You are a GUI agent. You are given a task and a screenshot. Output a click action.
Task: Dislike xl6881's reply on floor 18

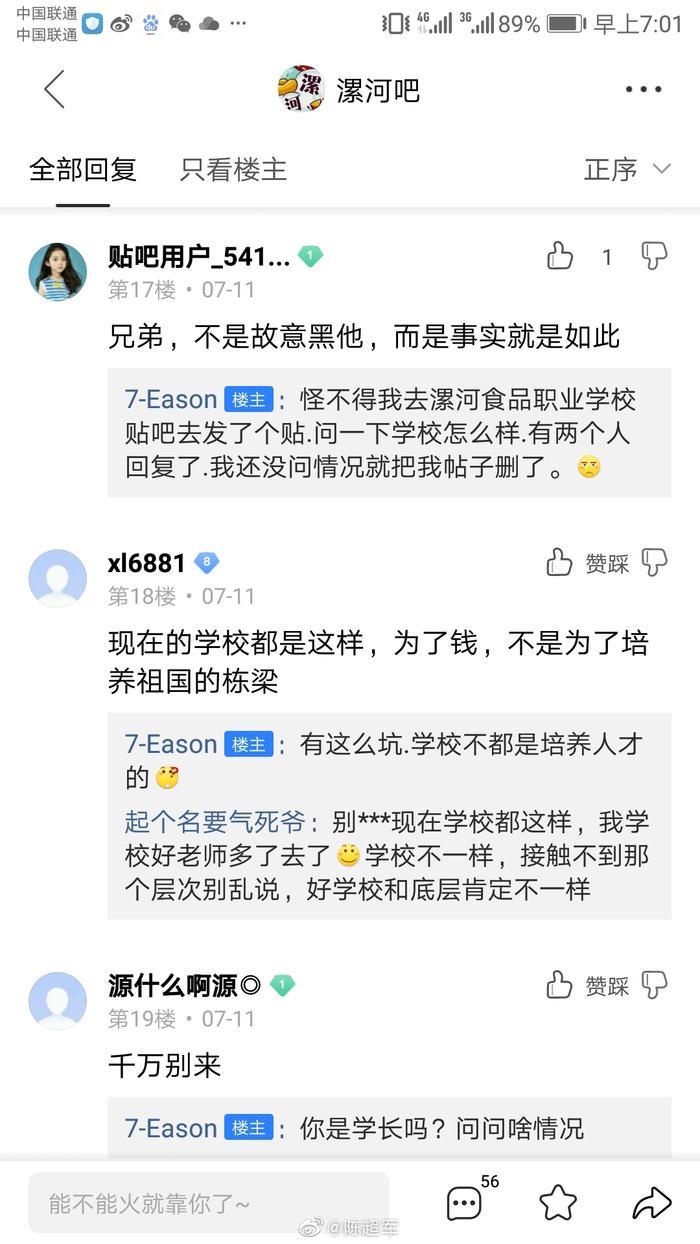(654, 563)
